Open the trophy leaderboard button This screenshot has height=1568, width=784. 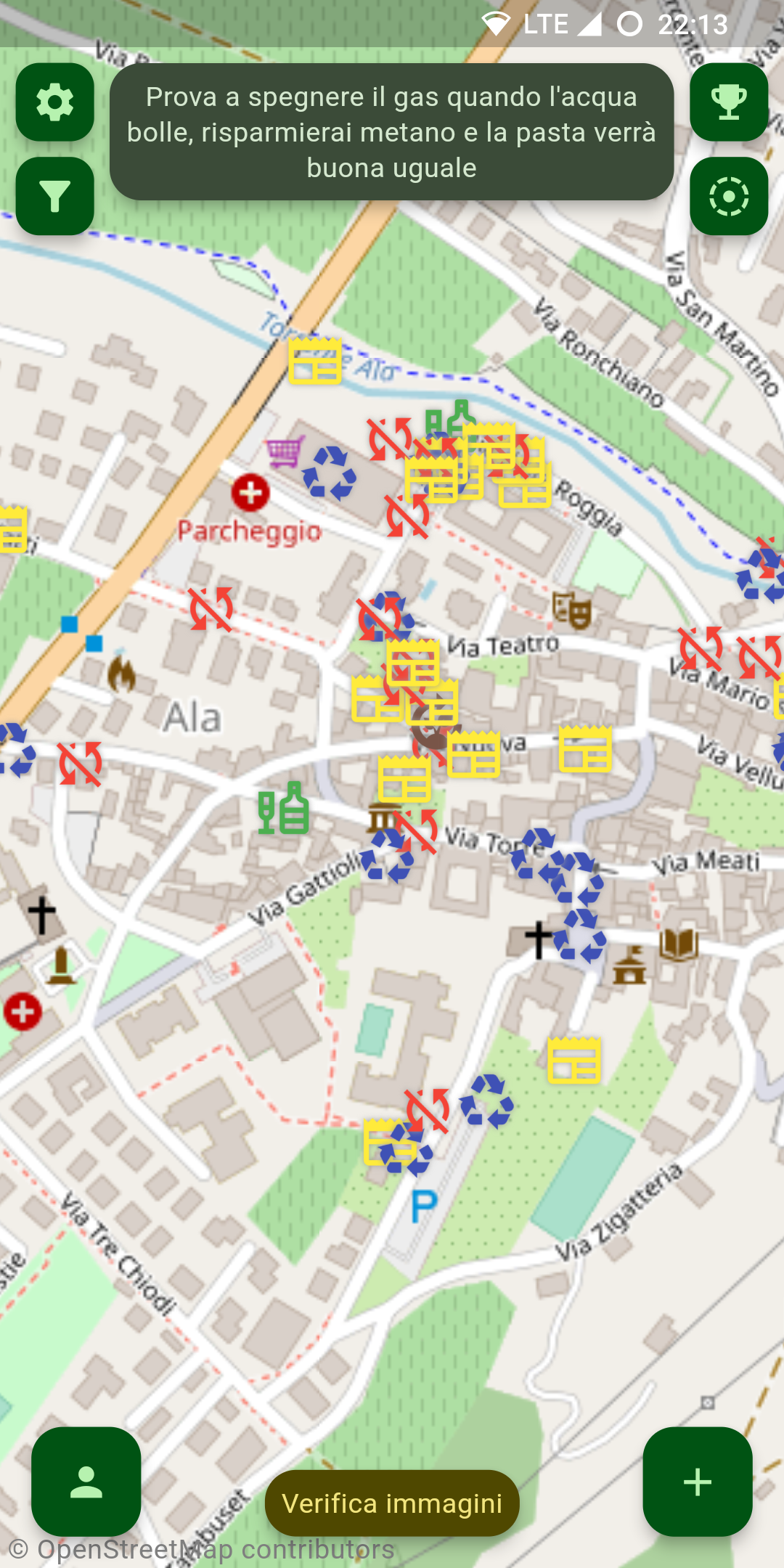pyautogui.click(x=729, y=102)
